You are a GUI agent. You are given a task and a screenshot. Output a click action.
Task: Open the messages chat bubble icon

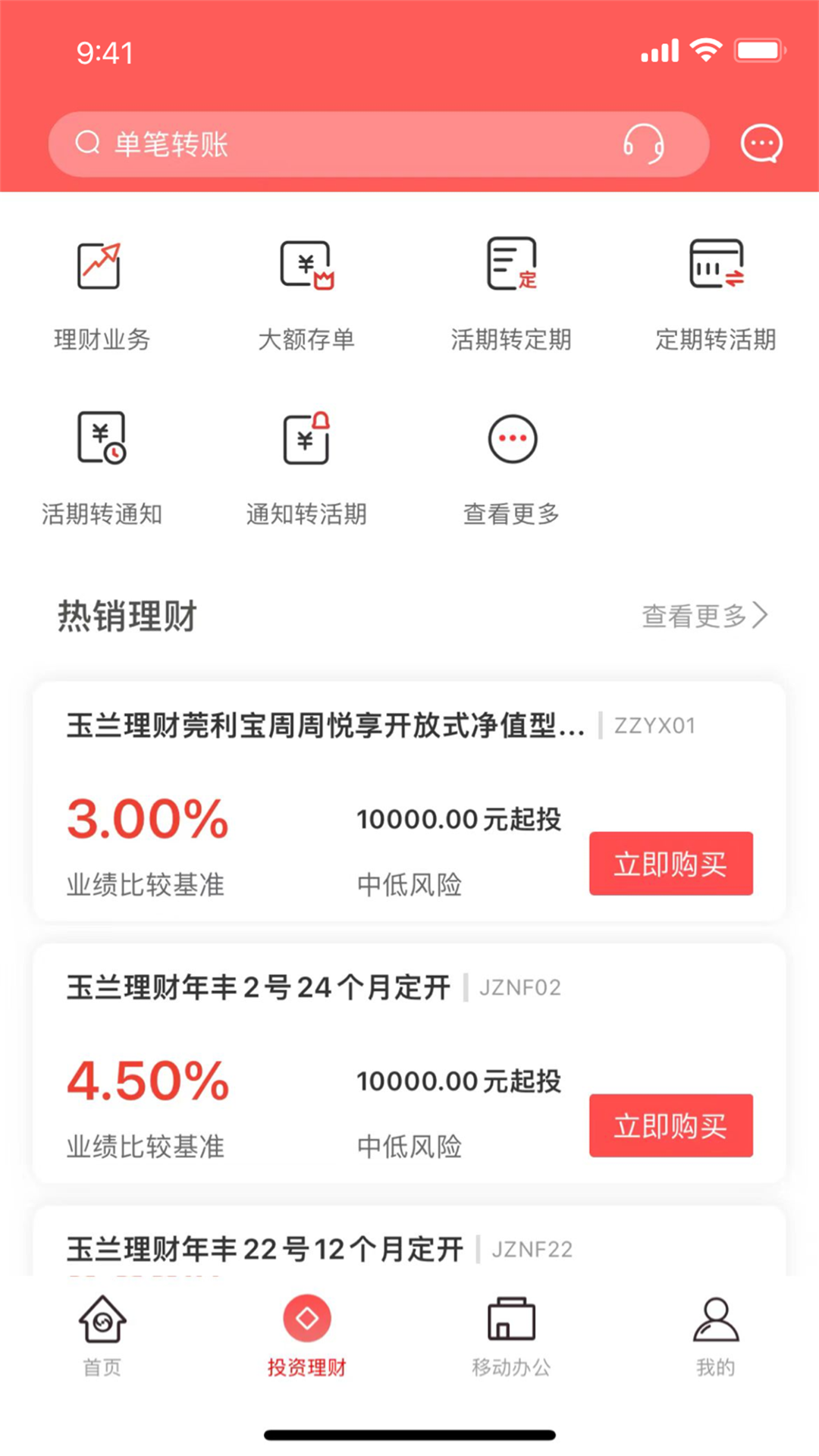coord(761,143)
